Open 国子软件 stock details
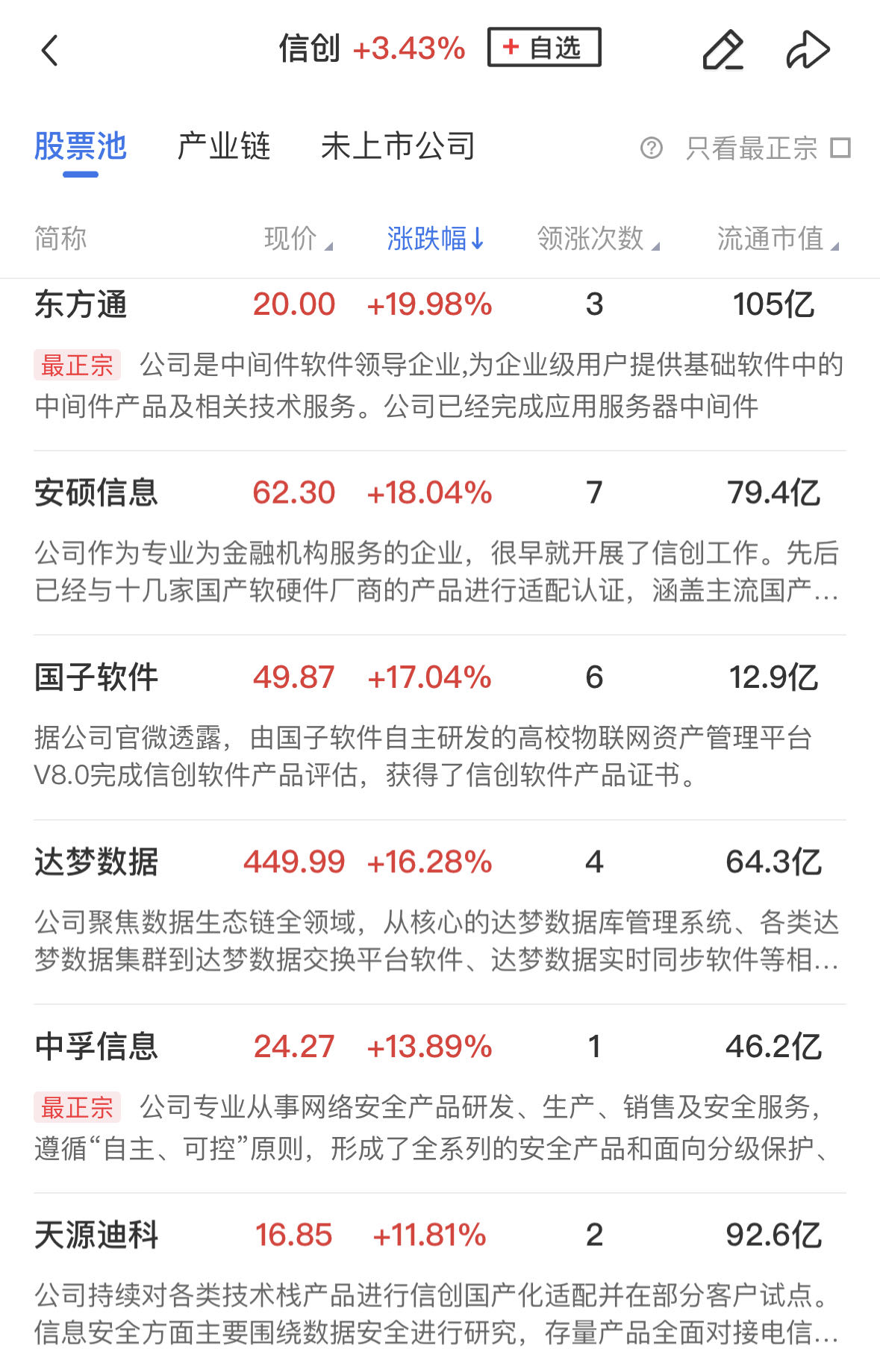The width and height of the screenshot is (880, 1372). [96, 677]
